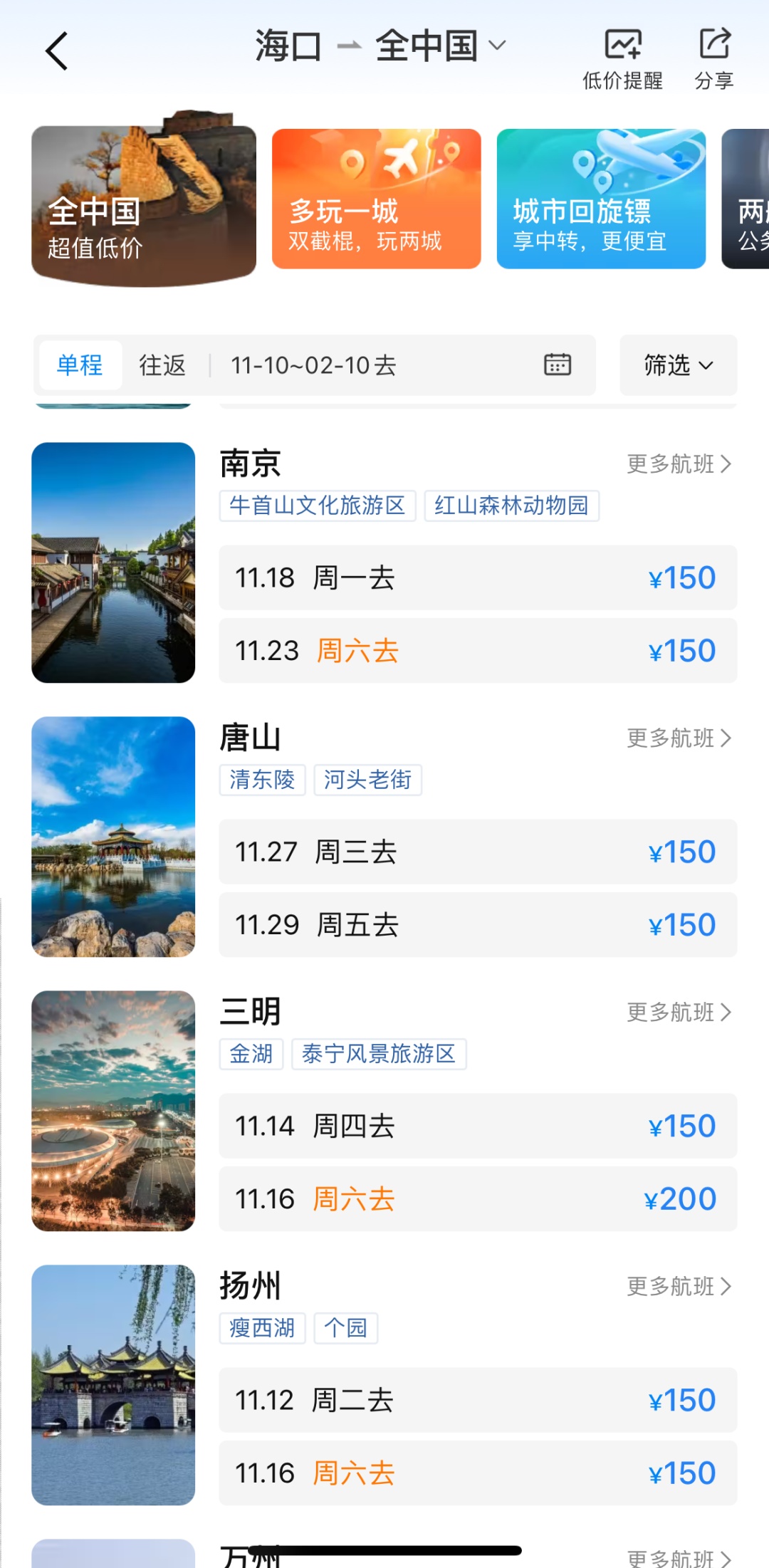The image size is (769, 1568).
Task: Select the 全中国 超值低价 card
Action: [144, 203]
